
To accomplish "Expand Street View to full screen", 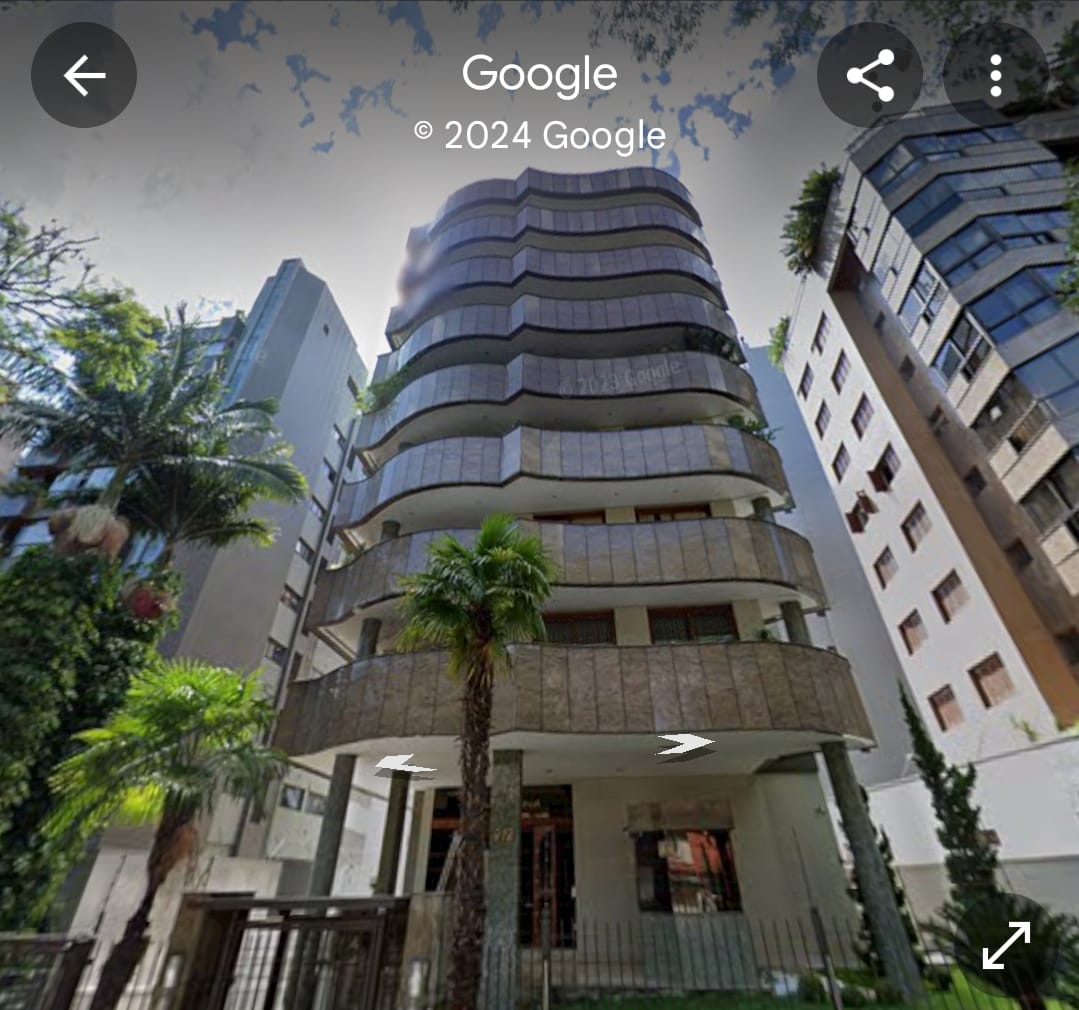I will click(x=1005, y=945).
